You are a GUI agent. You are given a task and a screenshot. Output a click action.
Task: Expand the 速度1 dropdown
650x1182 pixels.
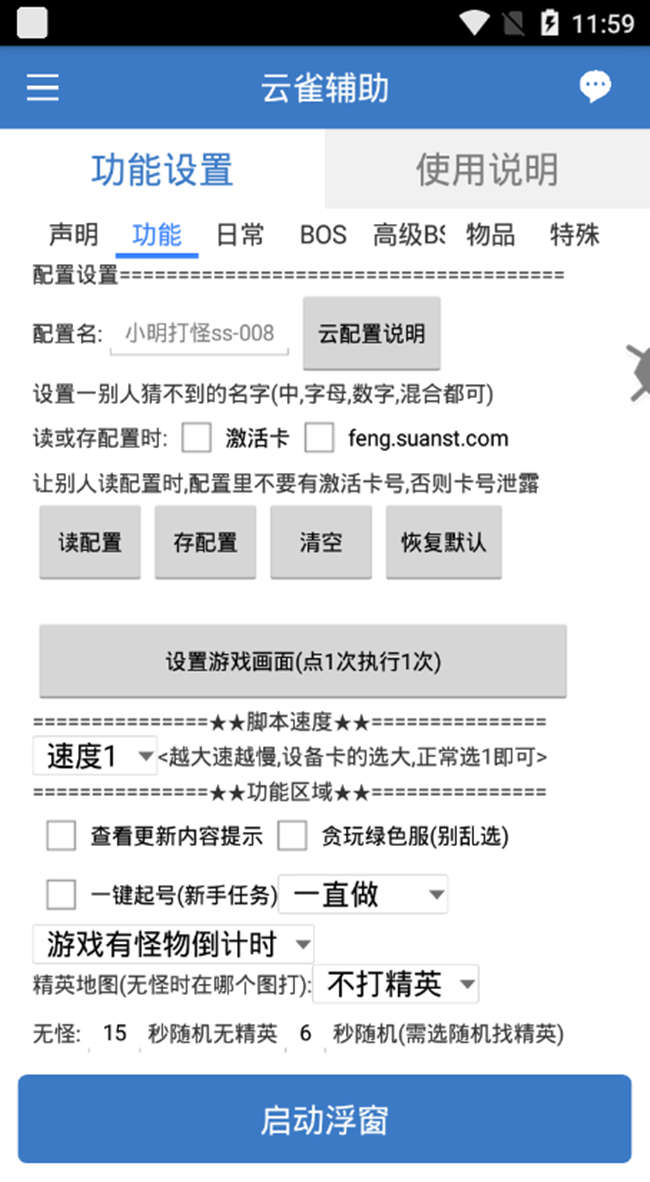95,756
